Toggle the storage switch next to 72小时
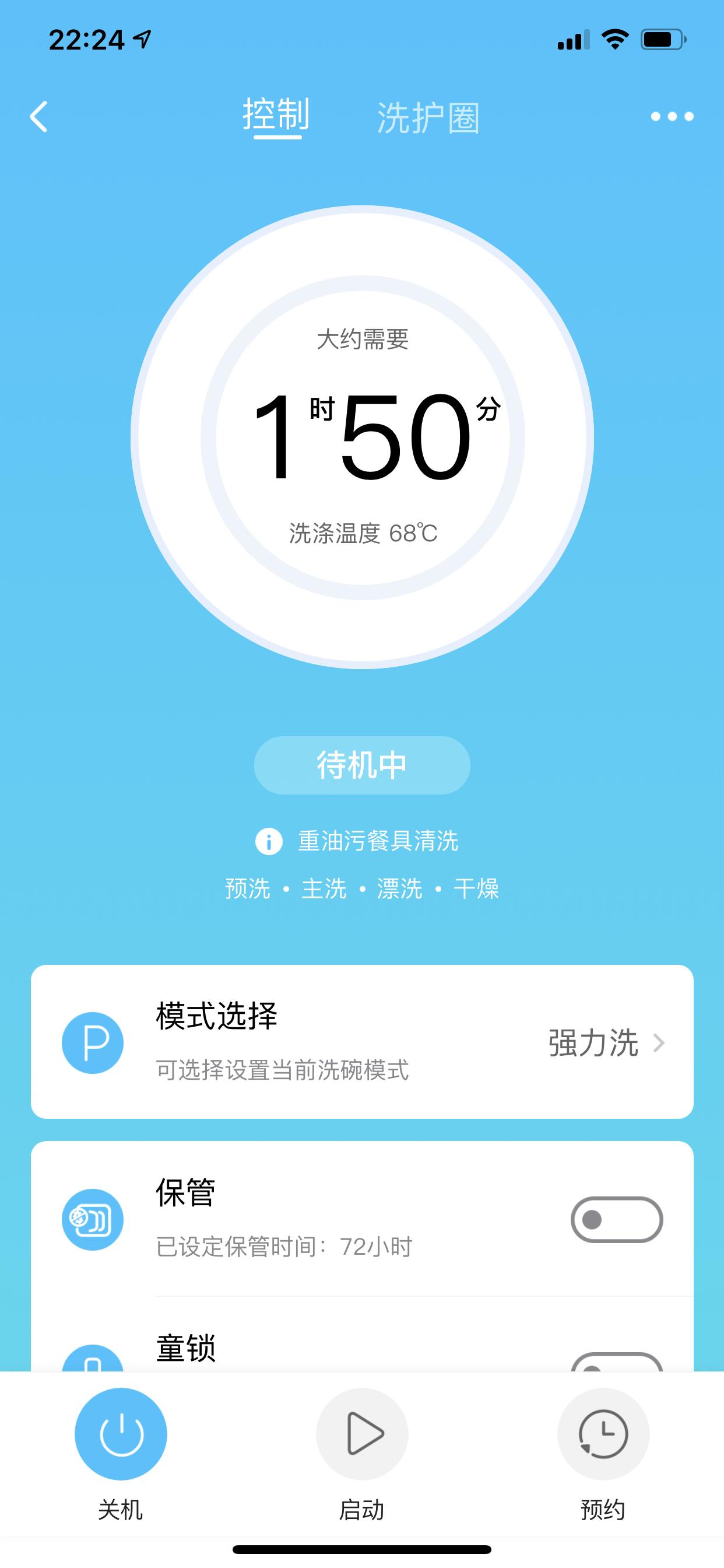 click(x=617, y=1219)
